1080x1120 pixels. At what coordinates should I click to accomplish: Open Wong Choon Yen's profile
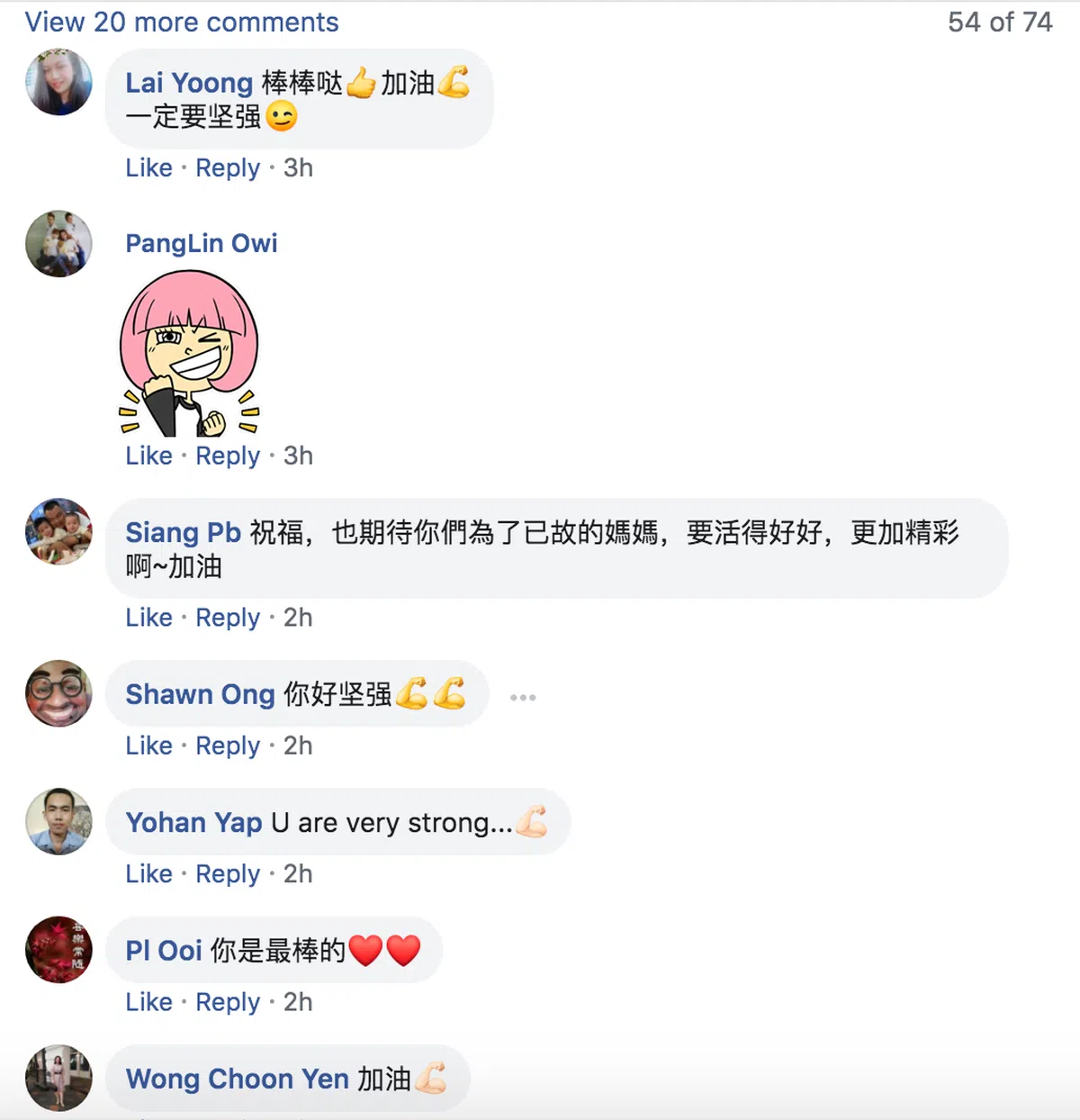pos(237,1079)
